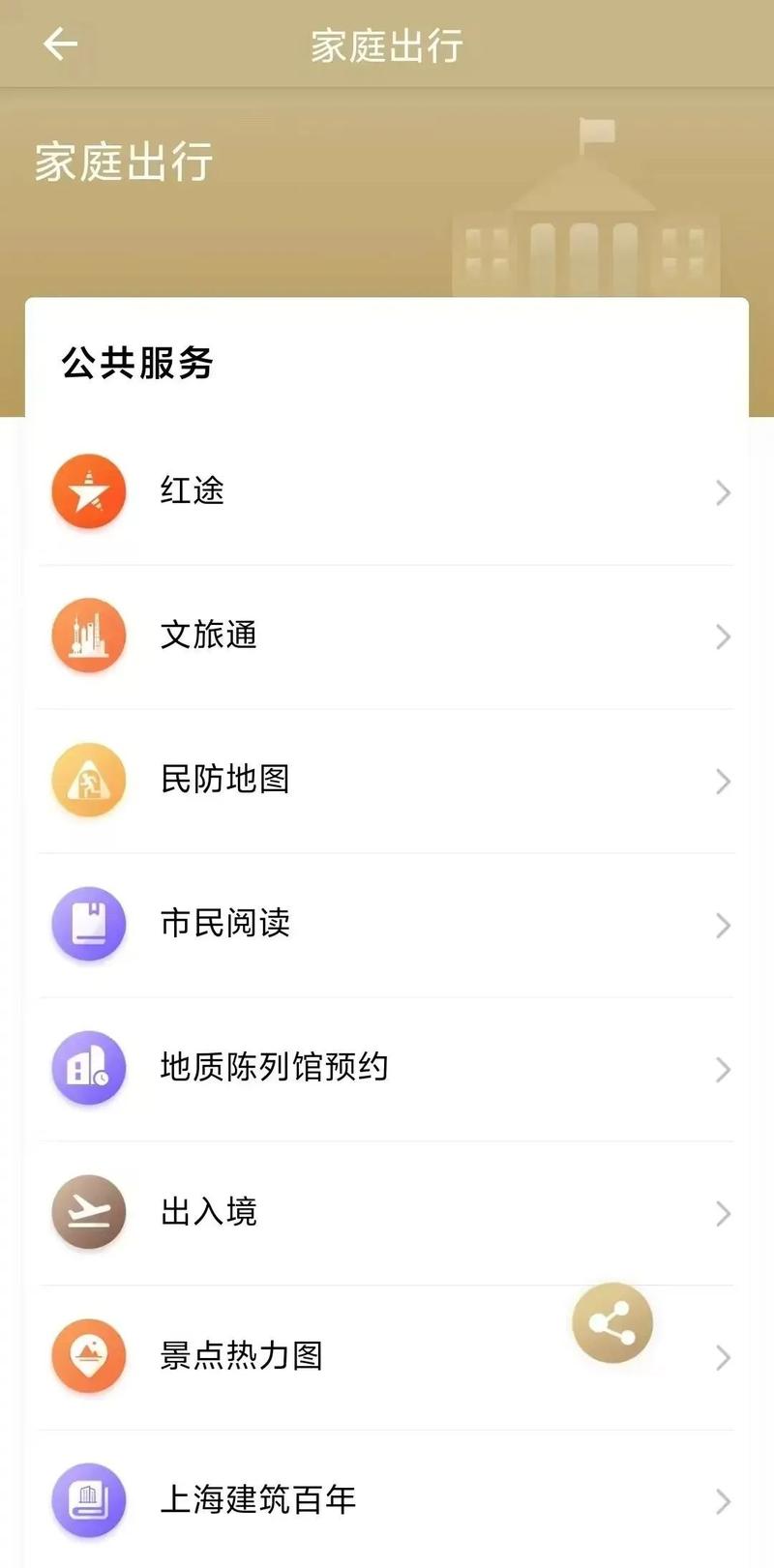Tap the 景点热力图 location pin icon

point(89,1357)
